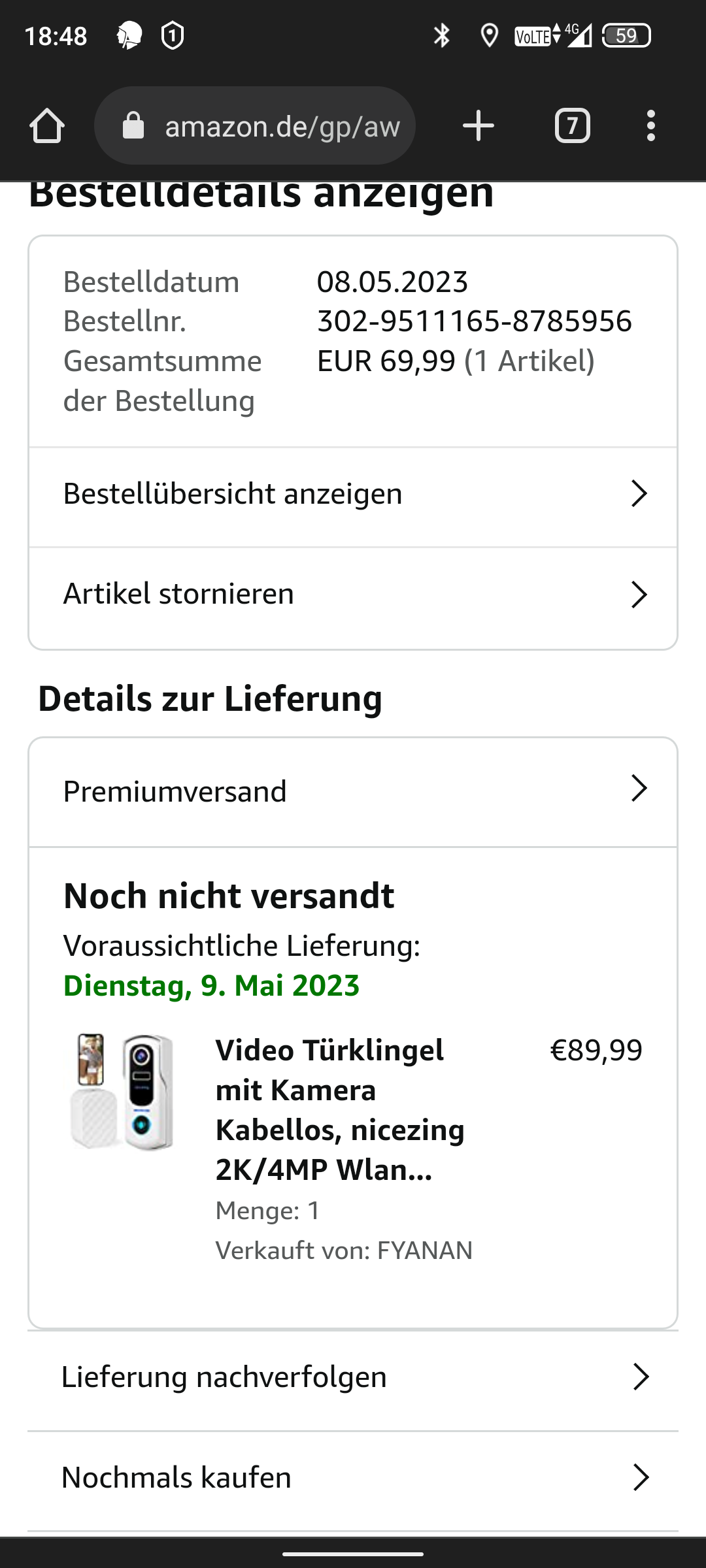This screenshot has height=1568, width=706.
Task: Open Premiumversand details
Action: click(353, 792)
